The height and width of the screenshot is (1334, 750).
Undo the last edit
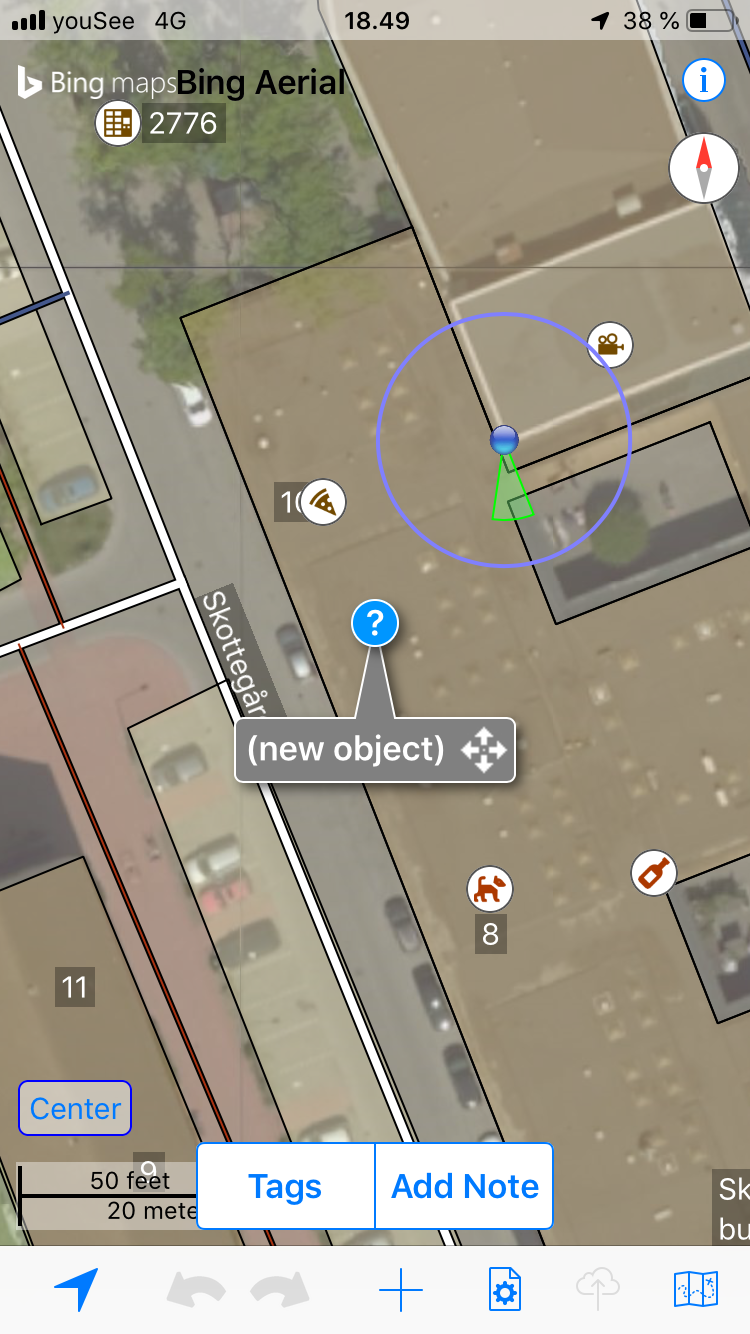point(195,1290)
